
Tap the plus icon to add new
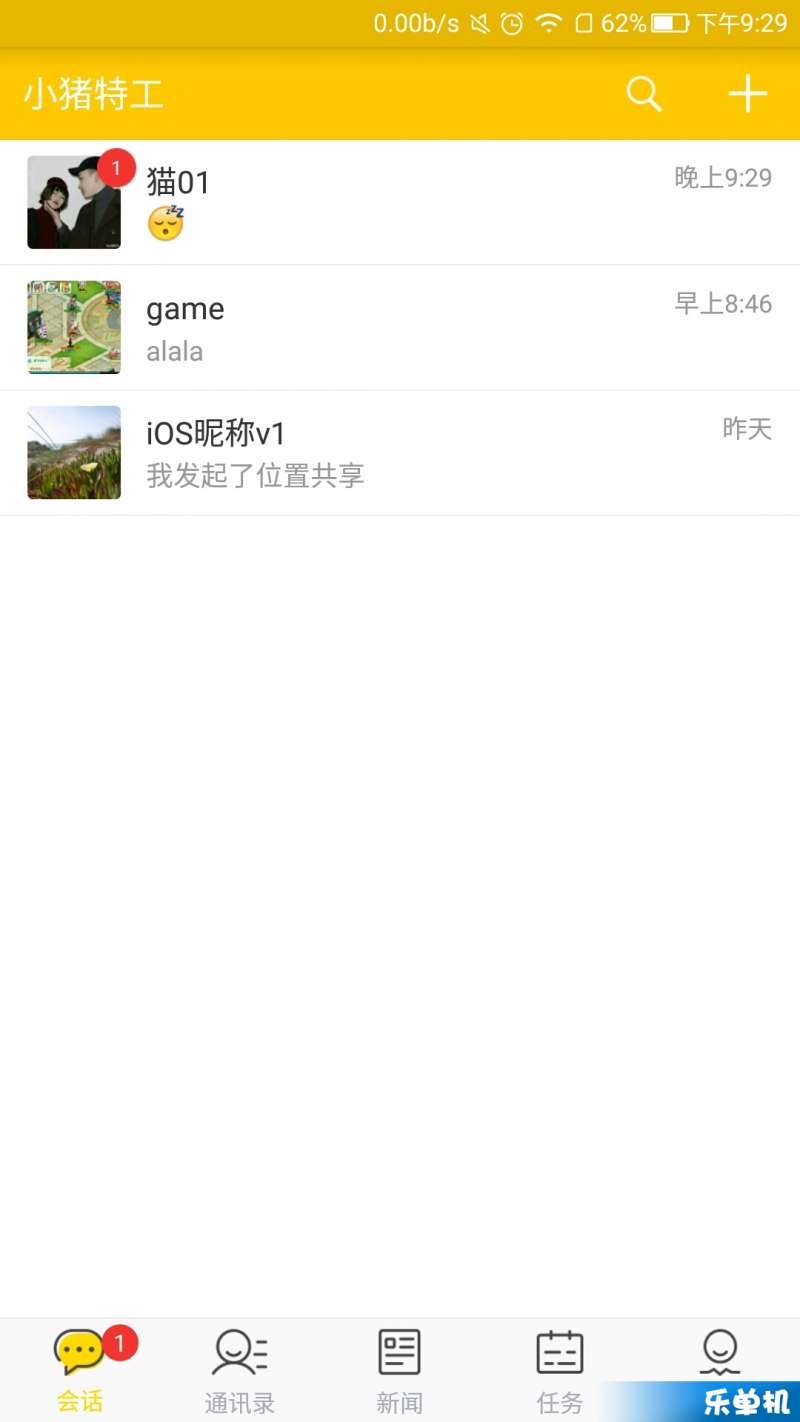click(x=747, y=95)
